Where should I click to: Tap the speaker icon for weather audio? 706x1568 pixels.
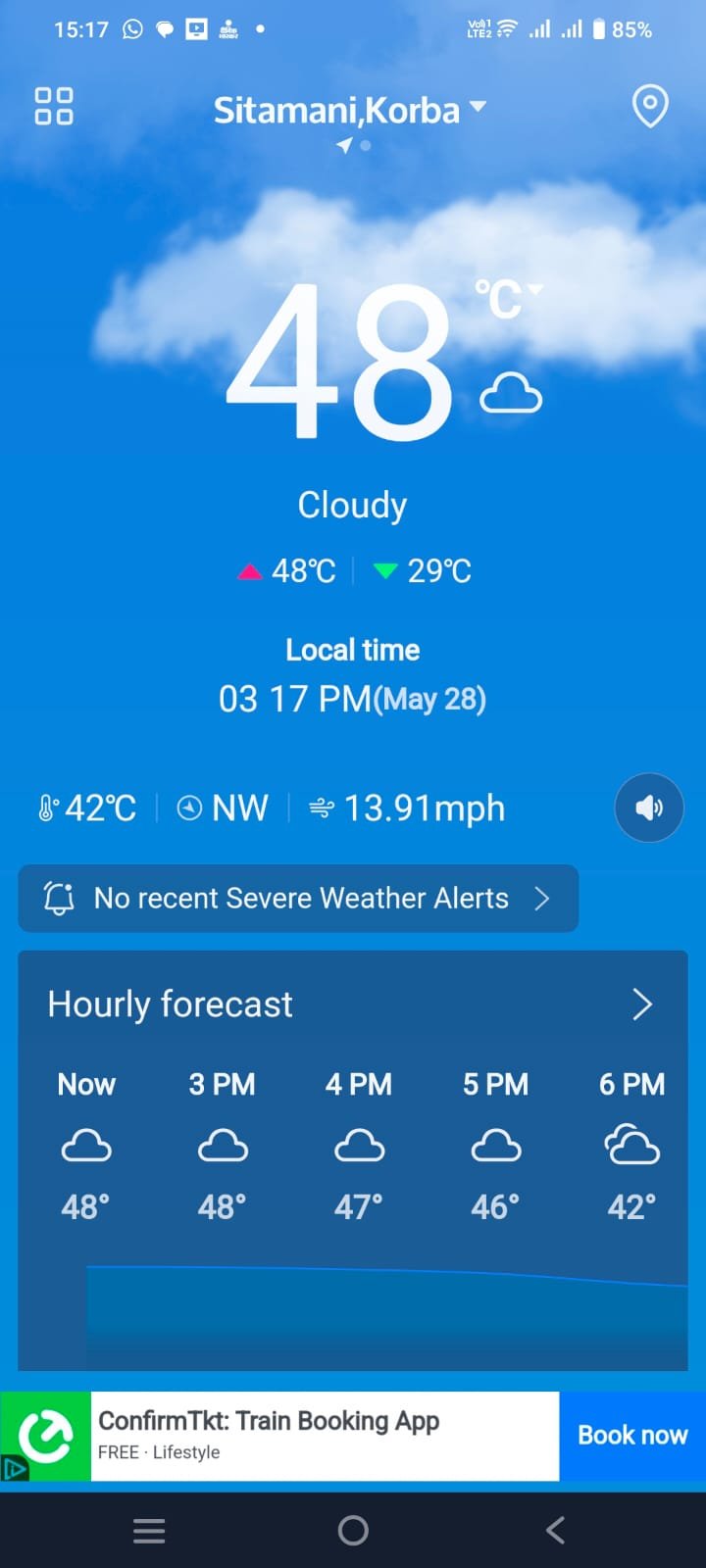click(x=649, y=808)
